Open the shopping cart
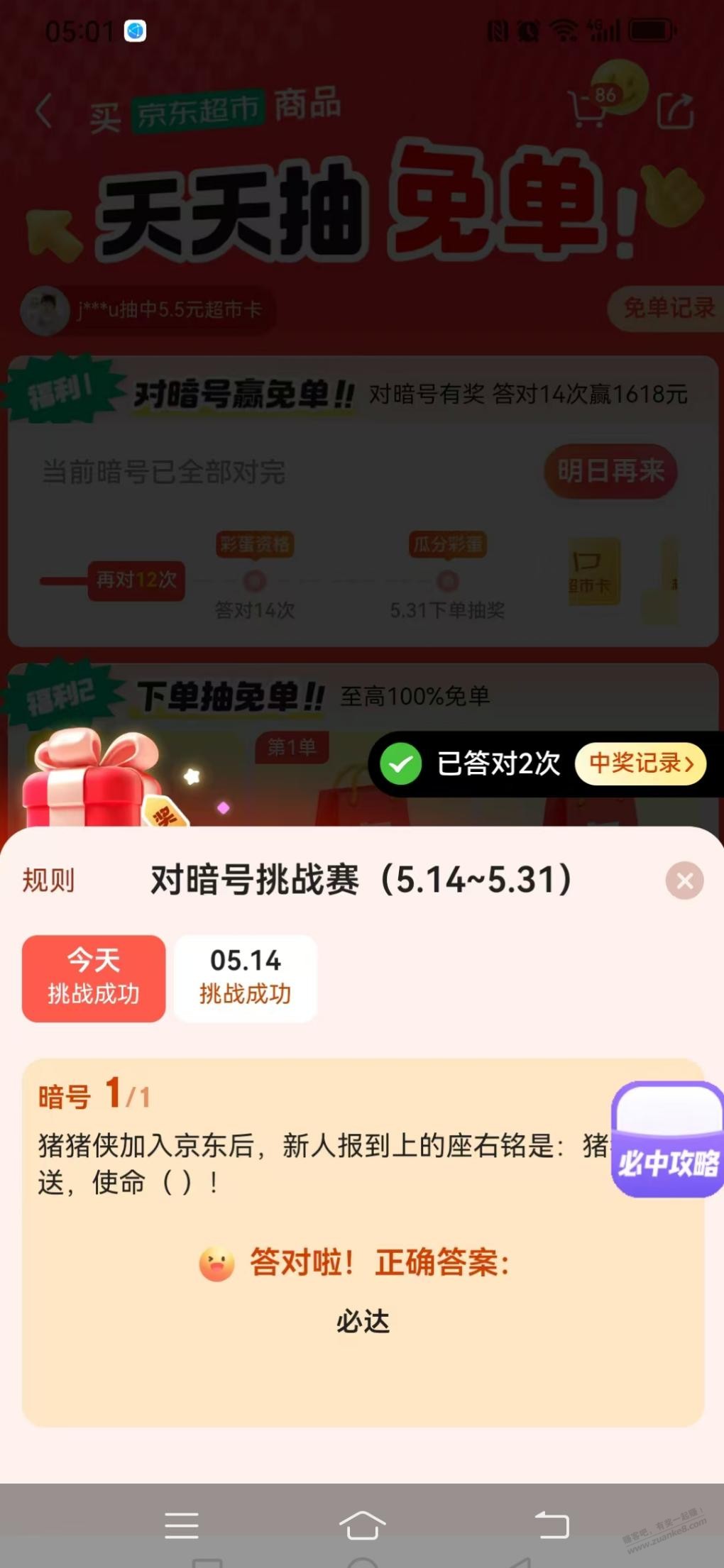 click(589, 110)
